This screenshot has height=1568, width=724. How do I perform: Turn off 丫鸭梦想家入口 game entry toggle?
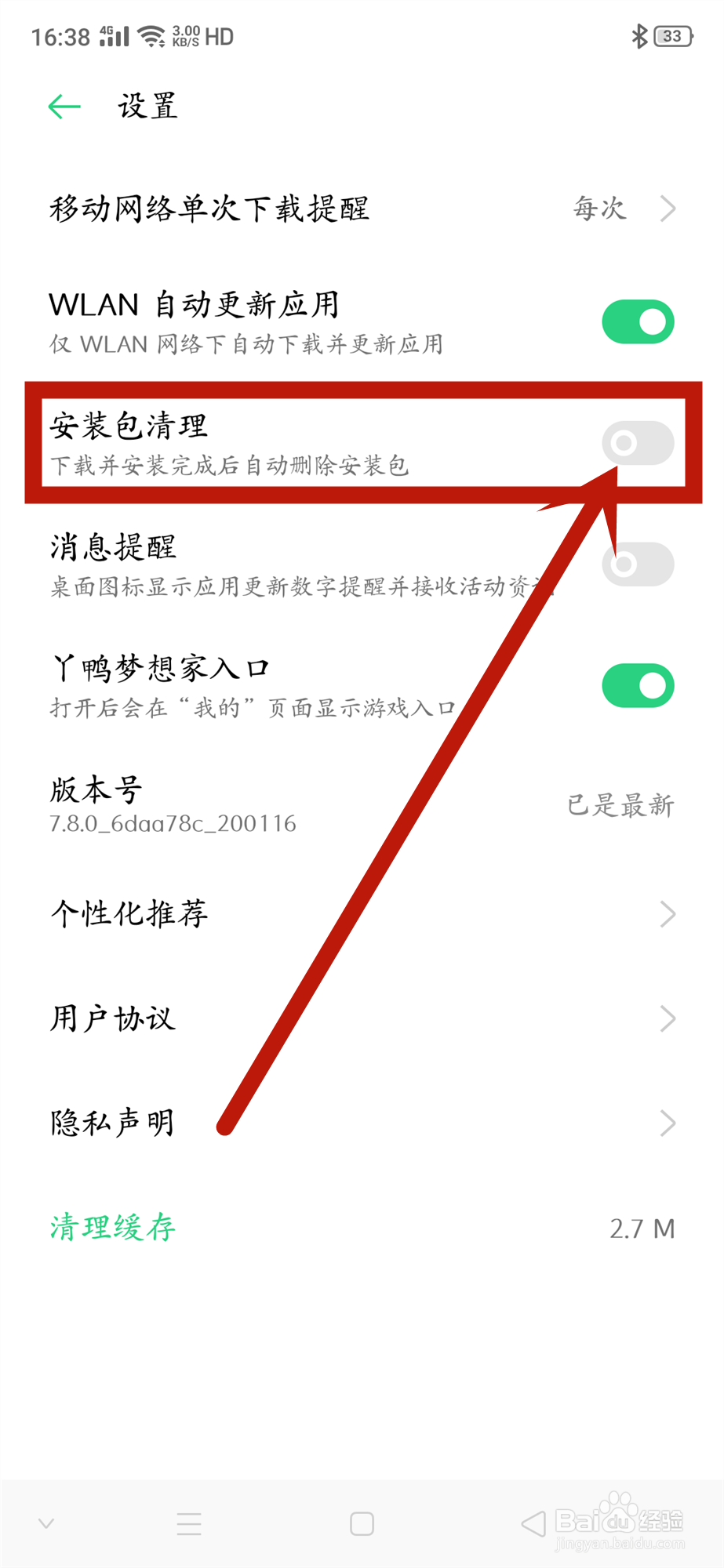638,684
